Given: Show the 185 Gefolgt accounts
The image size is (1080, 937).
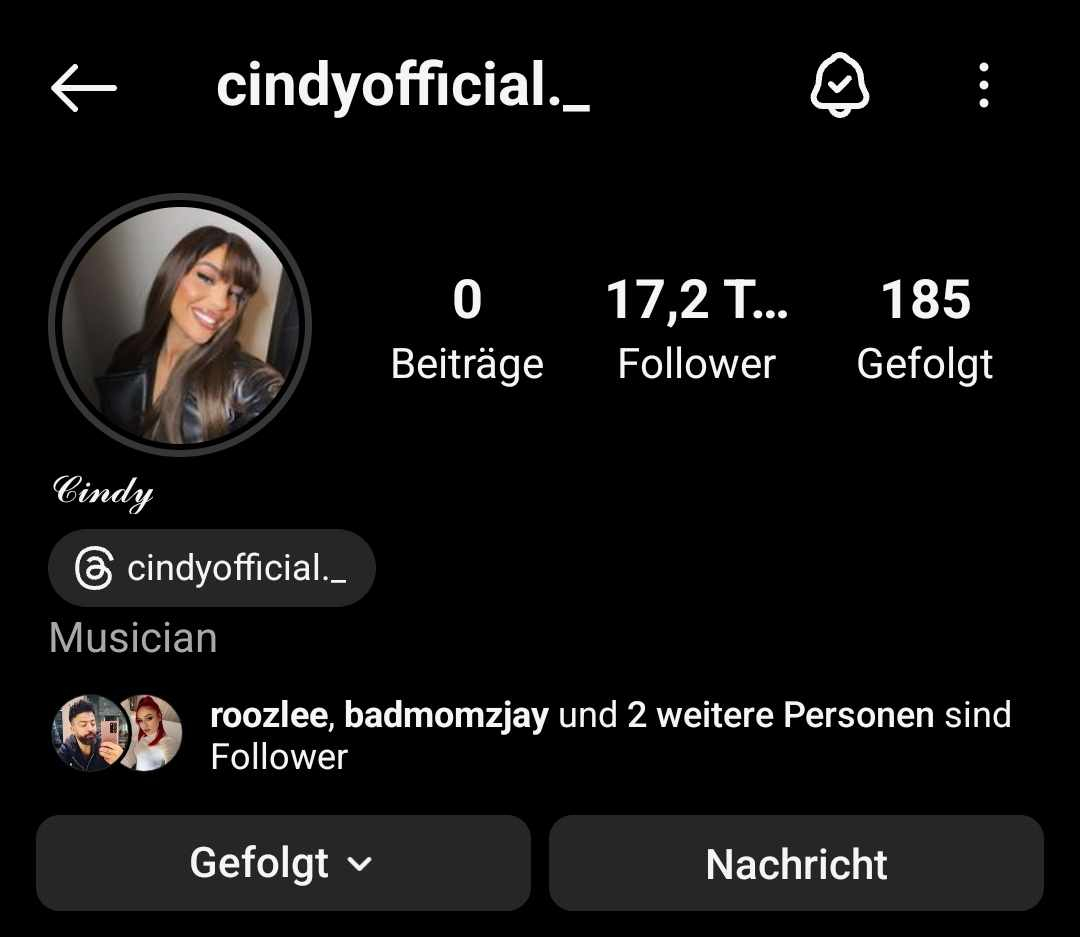Looking at the screenshot, I should pyautogui.click(x=925, y=330).
